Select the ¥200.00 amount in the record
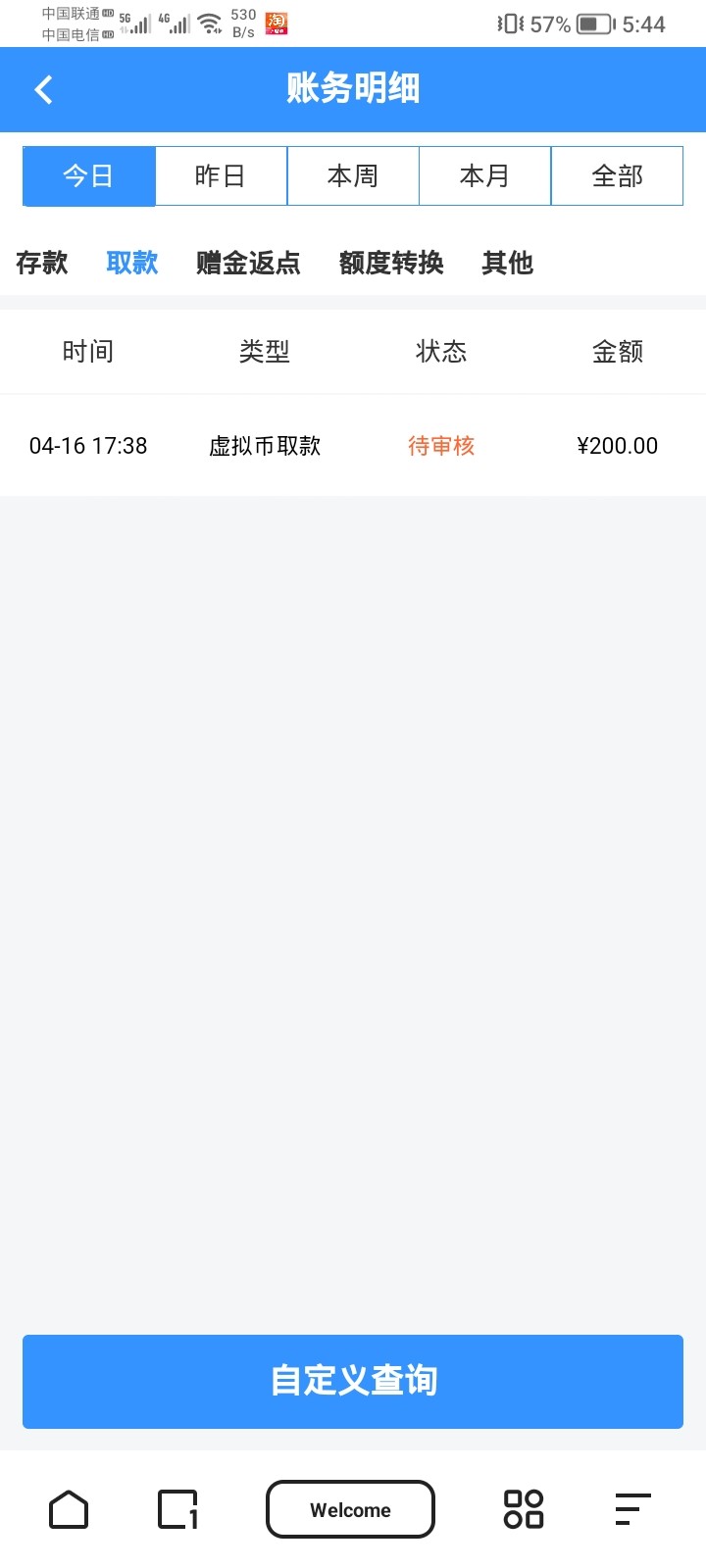The width and height of the screenshot is (706, 1568). click(x=618, y=445)
